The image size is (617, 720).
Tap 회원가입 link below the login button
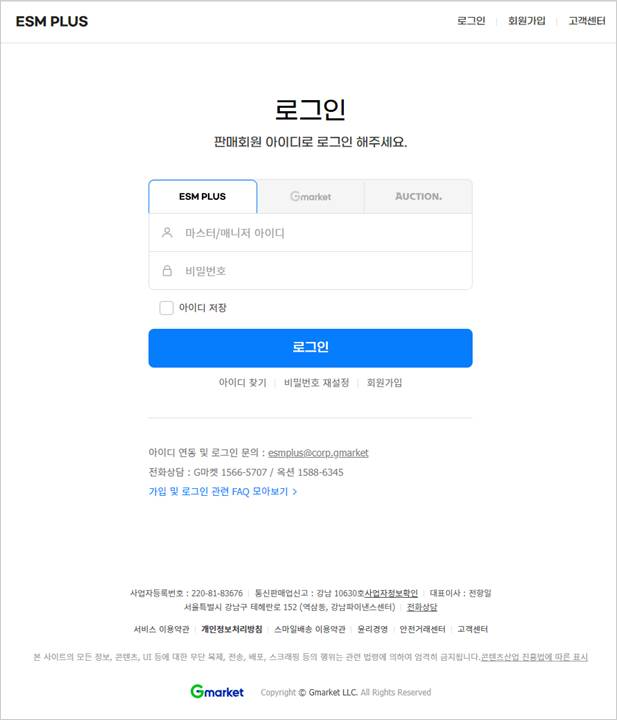pyautogui.click(x=384, y=383)
